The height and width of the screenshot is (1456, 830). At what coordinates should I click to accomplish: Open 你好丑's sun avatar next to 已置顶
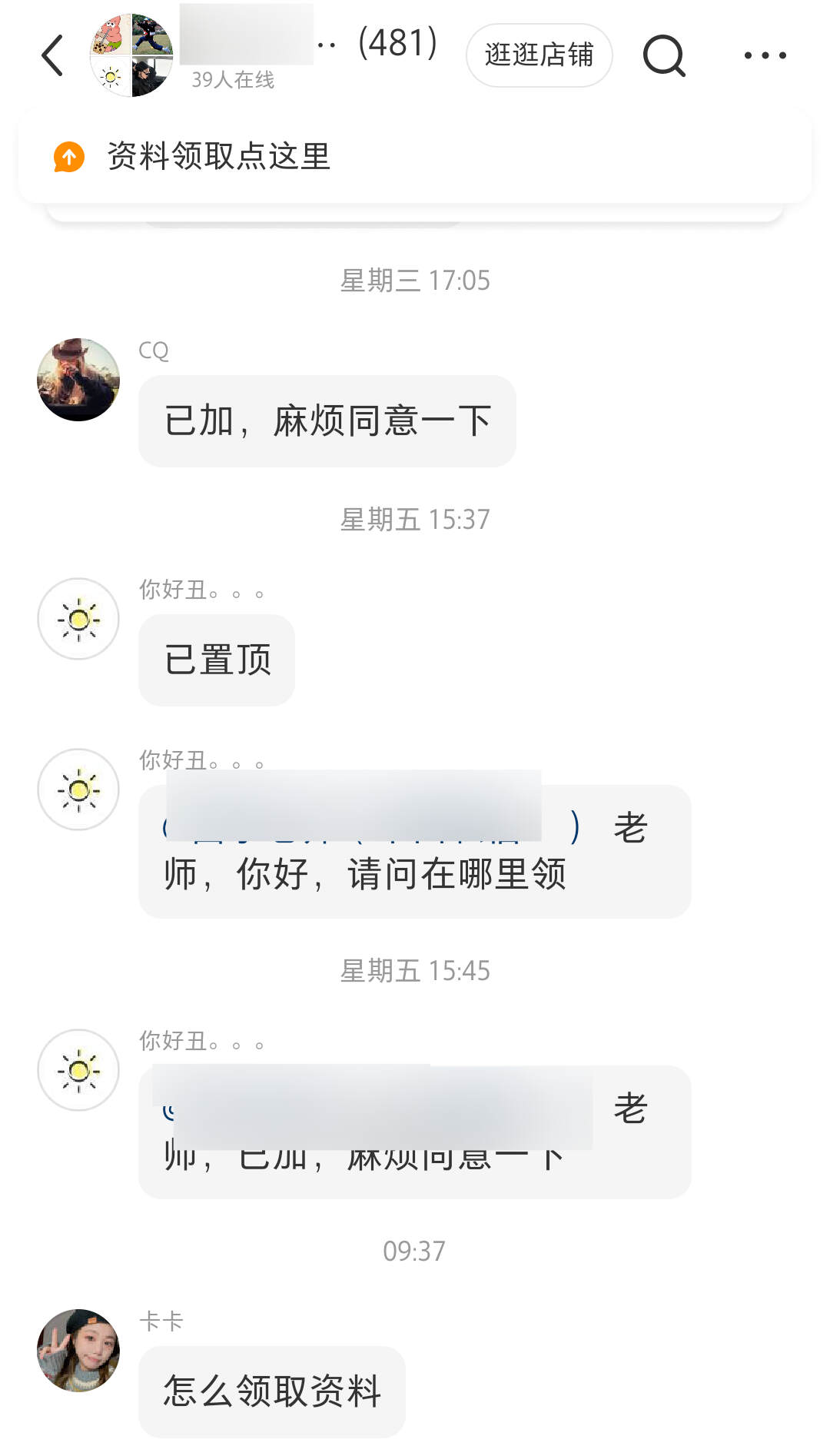[x=78, y=617]
